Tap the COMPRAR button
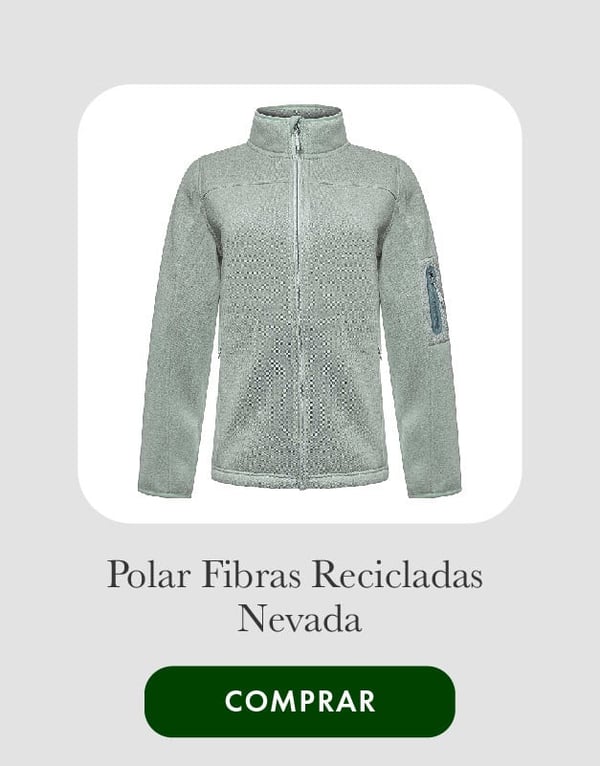The height and width of the screenshot is (766, 600). (300, 701)
